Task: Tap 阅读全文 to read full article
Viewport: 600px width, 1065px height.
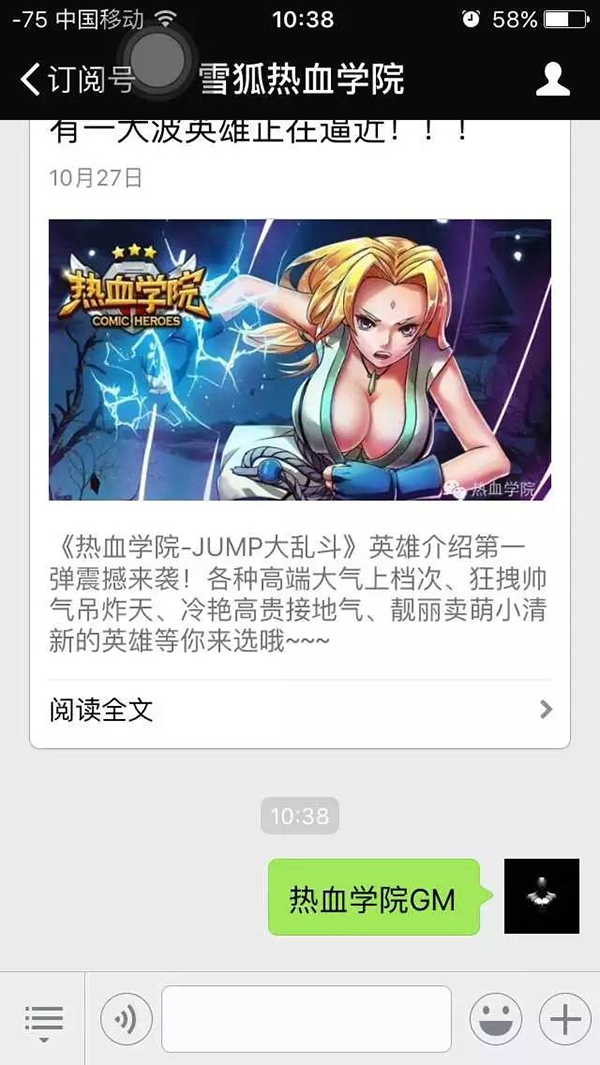Action: [300, 711]
